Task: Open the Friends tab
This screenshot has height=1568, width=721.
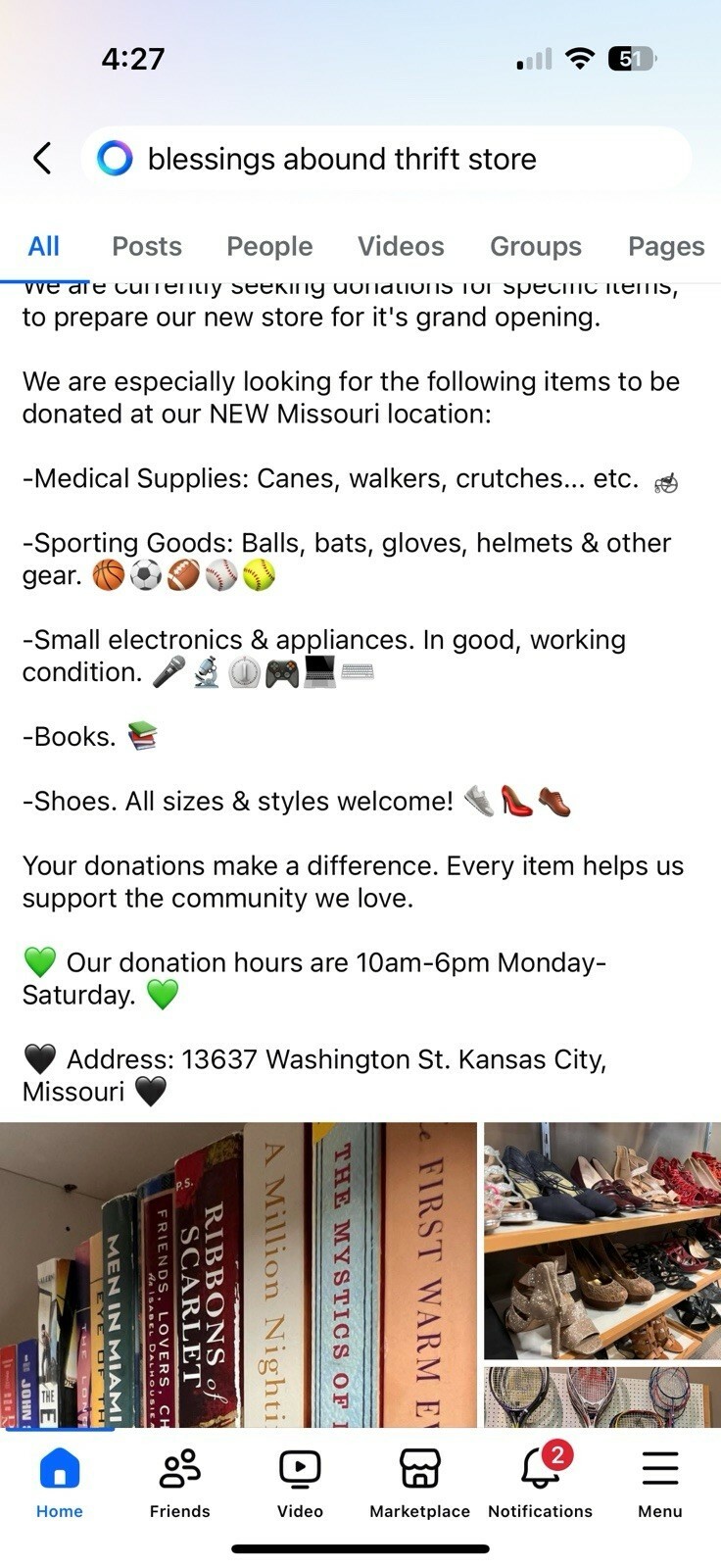Action: pos(180,1482)
